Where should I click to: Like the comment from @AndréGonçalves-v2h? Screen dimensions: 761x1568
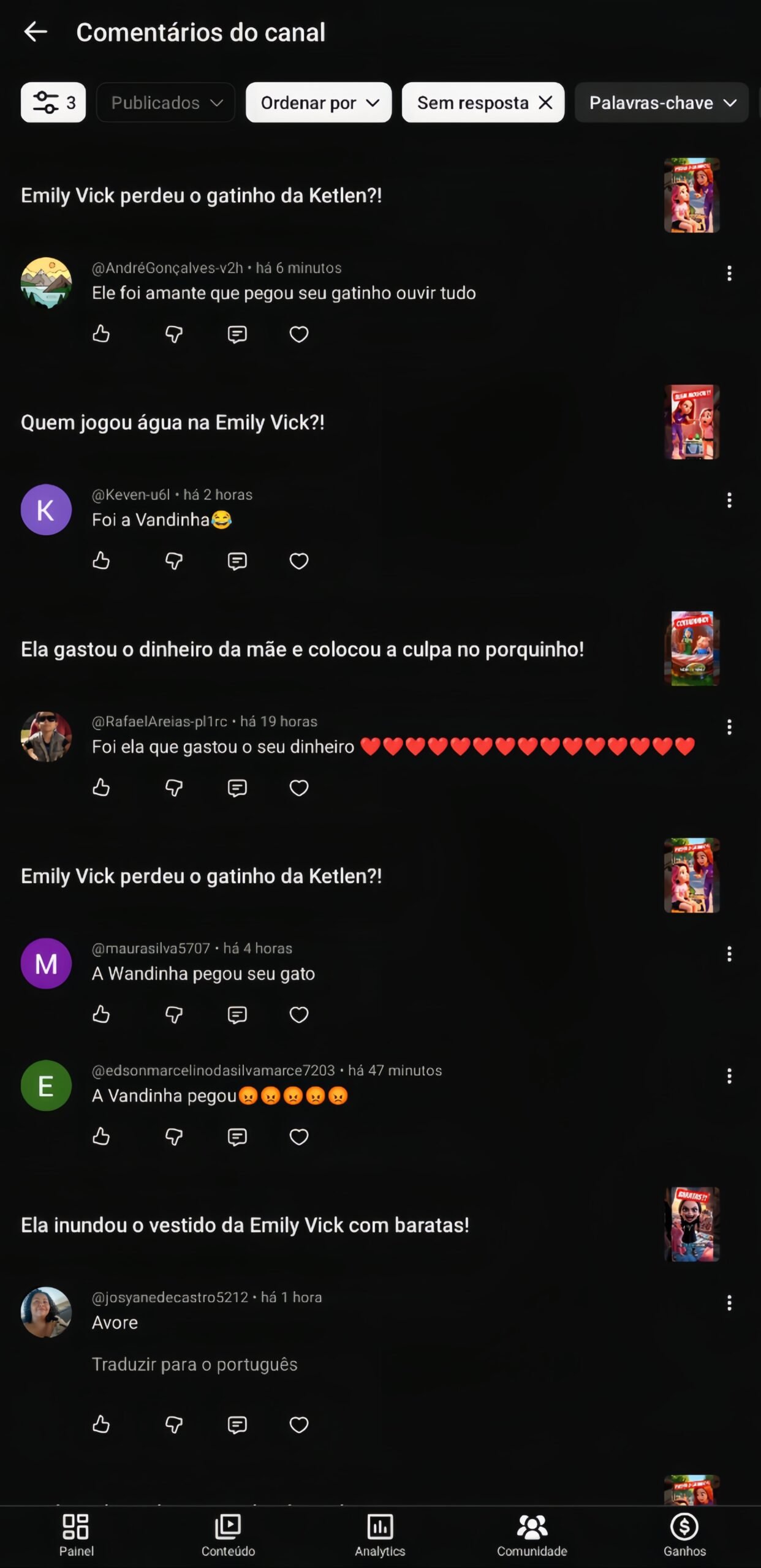[x=101, y=334]
